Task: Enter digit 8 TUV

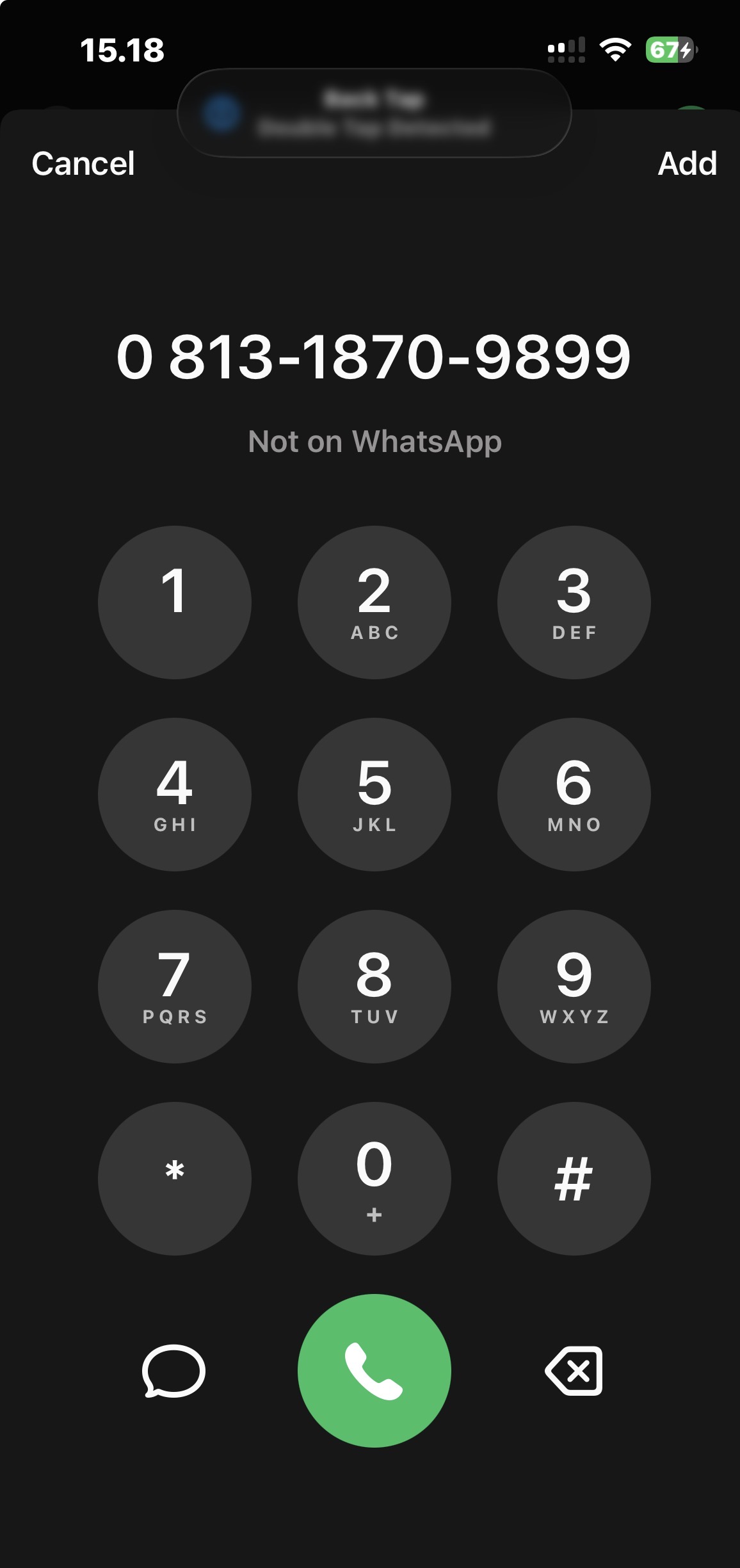Action: [374, 986]
